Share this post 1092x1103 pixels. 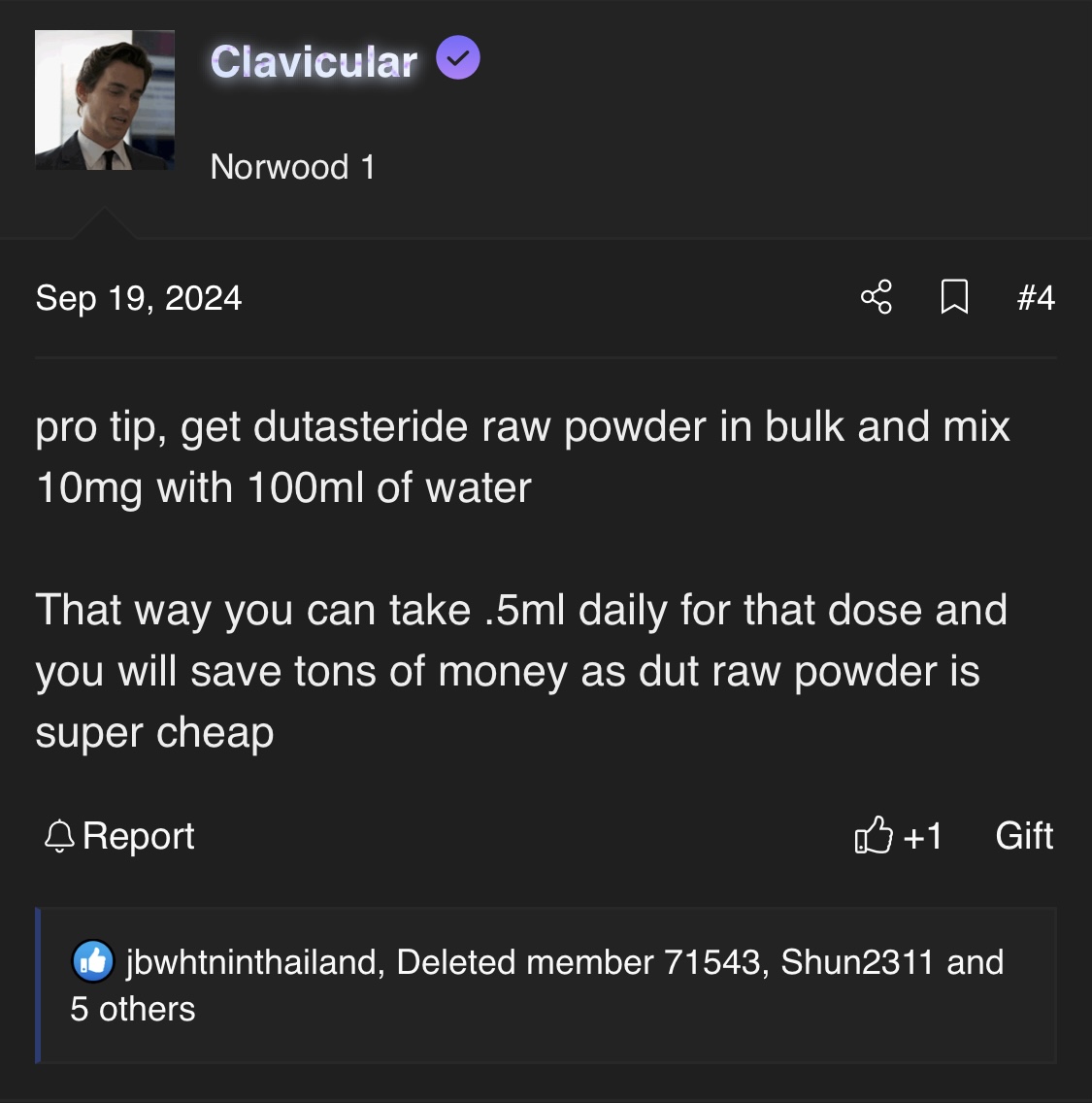click(877, 297)
